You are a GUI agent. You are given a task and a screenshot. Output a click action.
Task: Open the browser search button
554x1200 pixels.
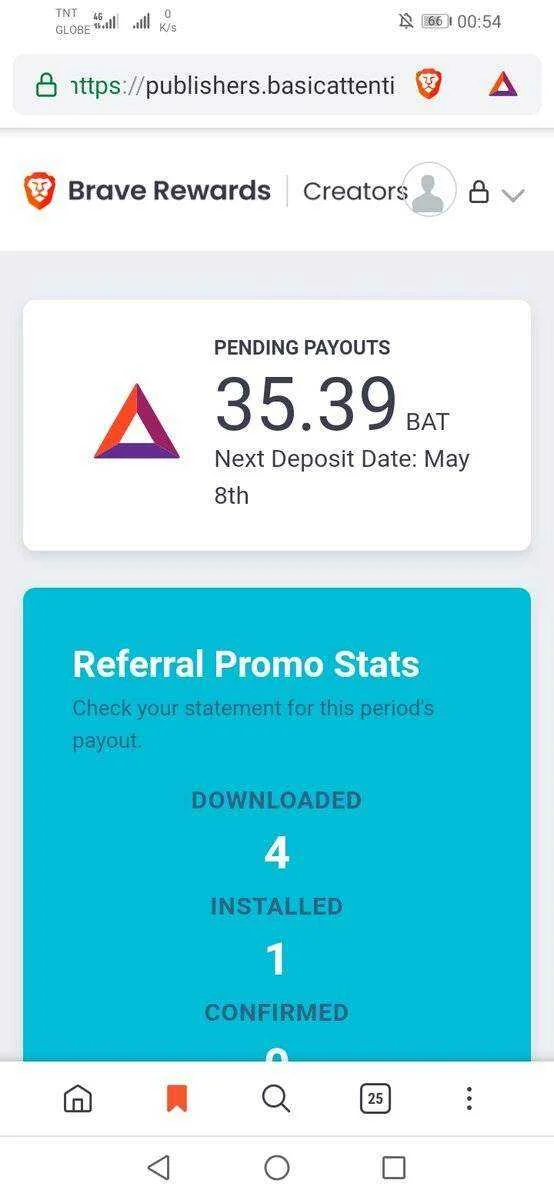(x=276, y=1099)
